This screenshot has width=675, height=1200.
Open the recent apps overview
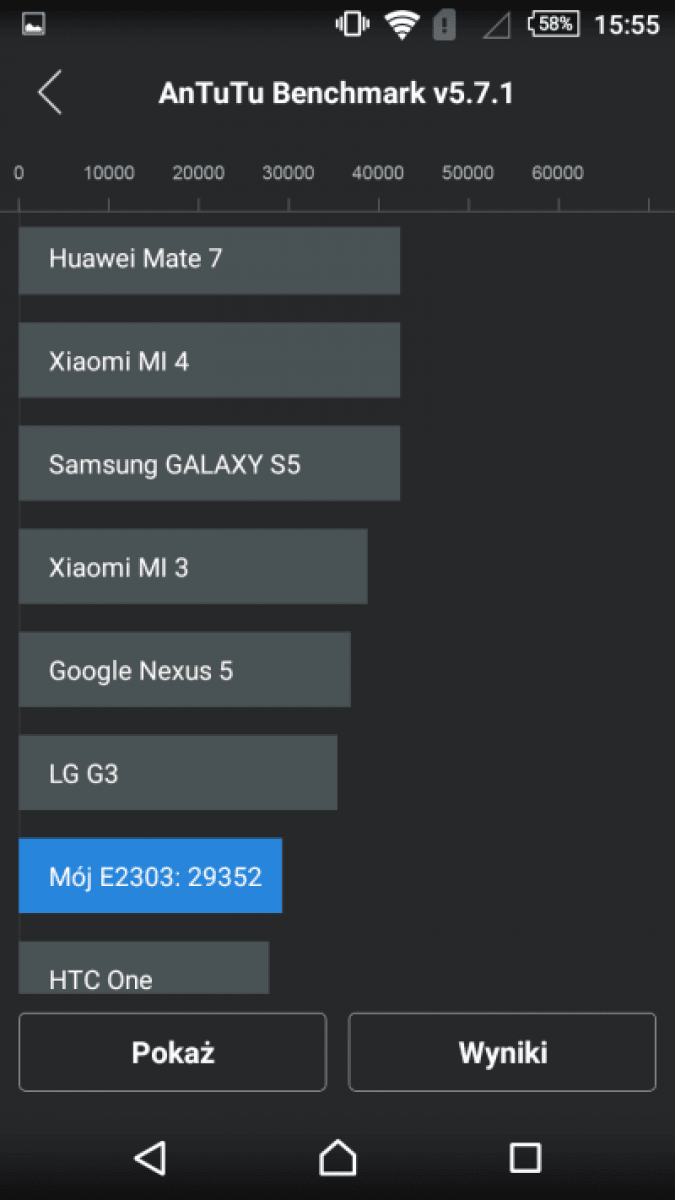(x=525, y=1157)
